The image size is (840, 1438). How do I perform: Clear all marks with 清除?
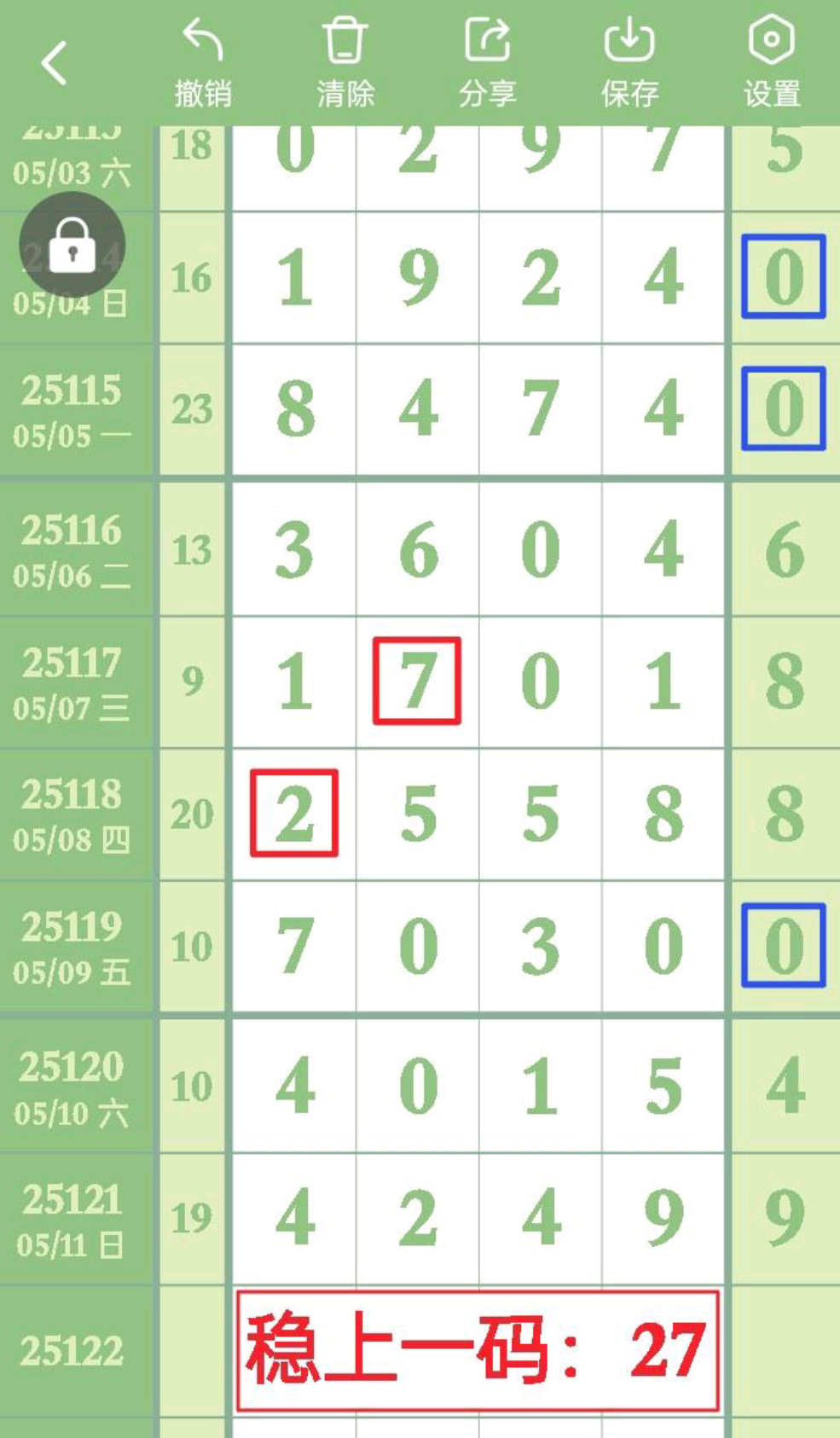[x=345, y=63]
